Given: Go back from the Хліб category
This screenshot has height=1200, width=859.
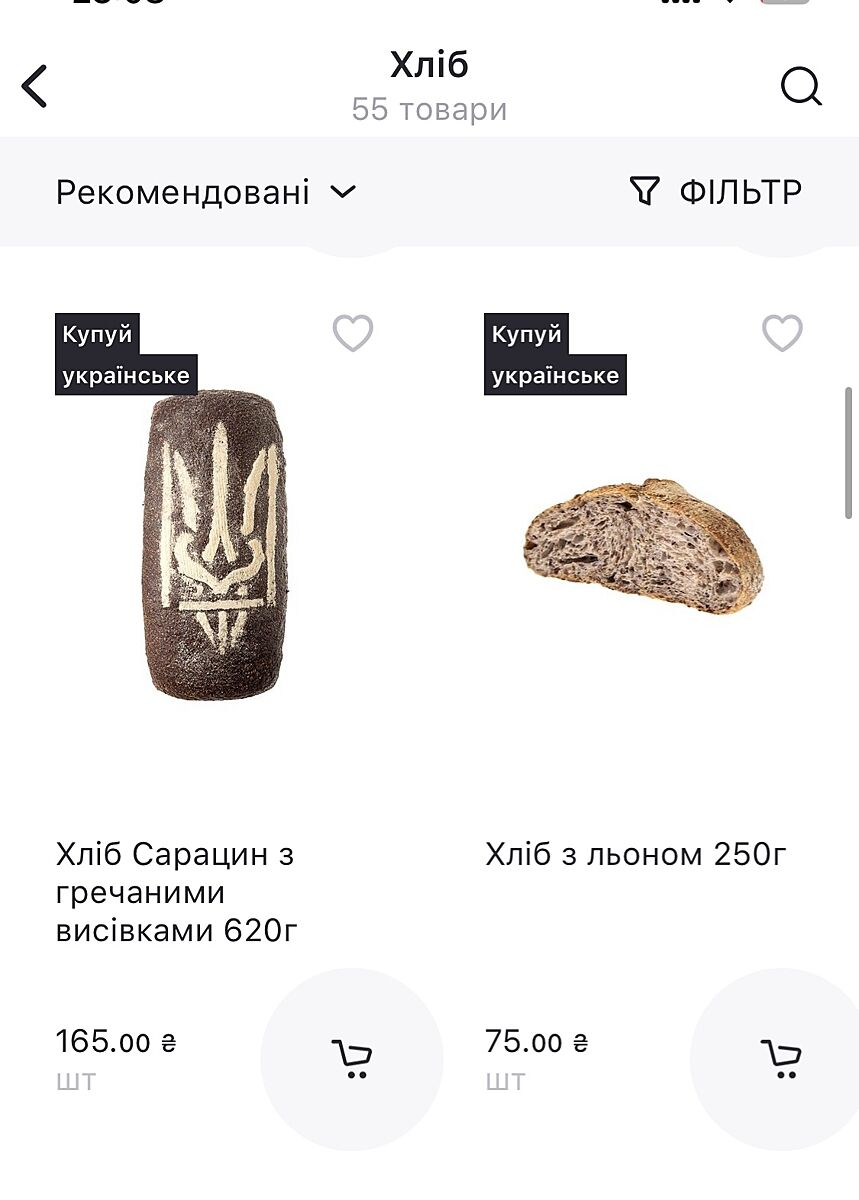Looking at the screenshot, I should pos(35,86).
